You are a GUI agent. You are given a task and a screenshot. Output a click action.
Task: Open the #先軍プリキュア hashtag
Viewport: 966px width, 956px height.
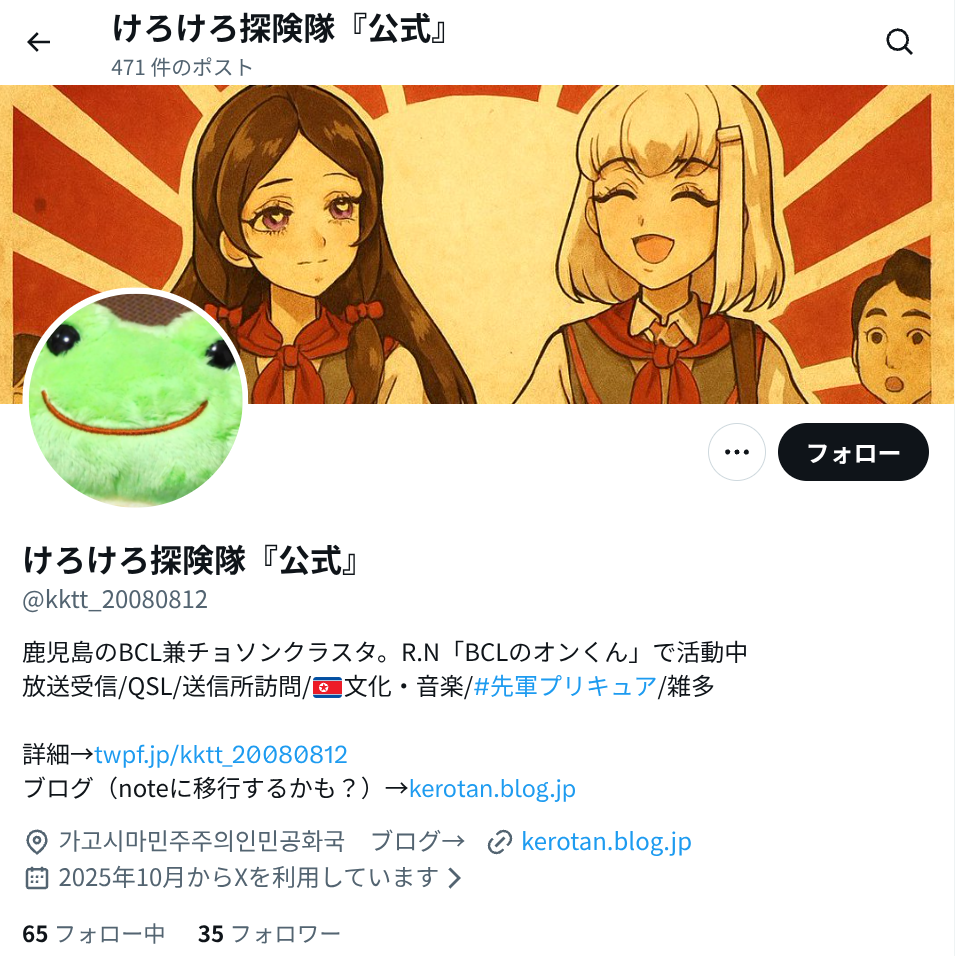[x=565, y=687]
